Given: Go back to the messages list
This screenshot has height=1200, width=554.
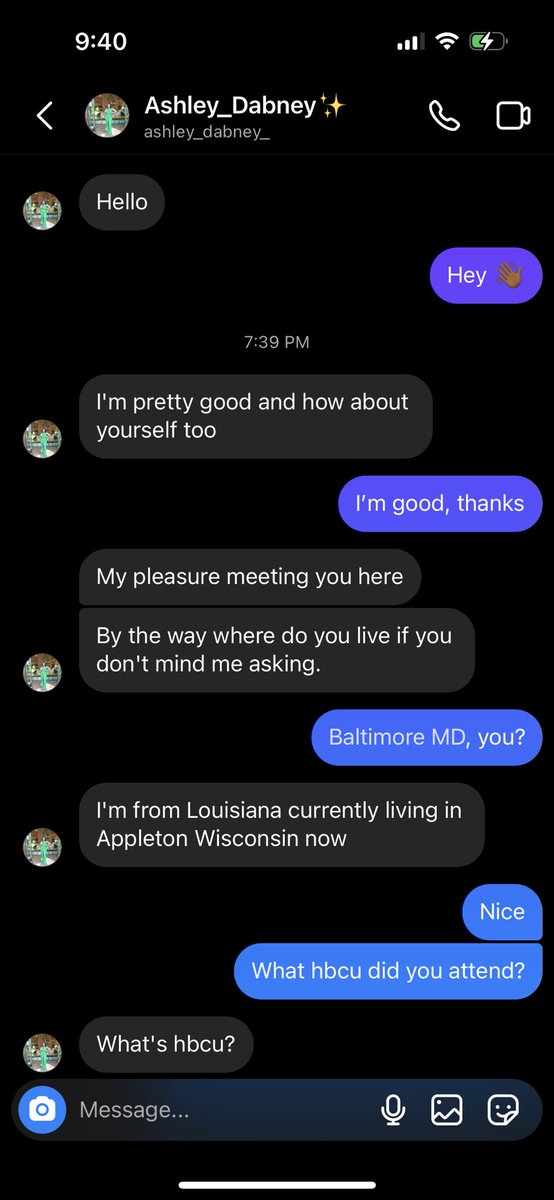Looking at the screenshot, I should pyautogui.click(x=45, y=116).
